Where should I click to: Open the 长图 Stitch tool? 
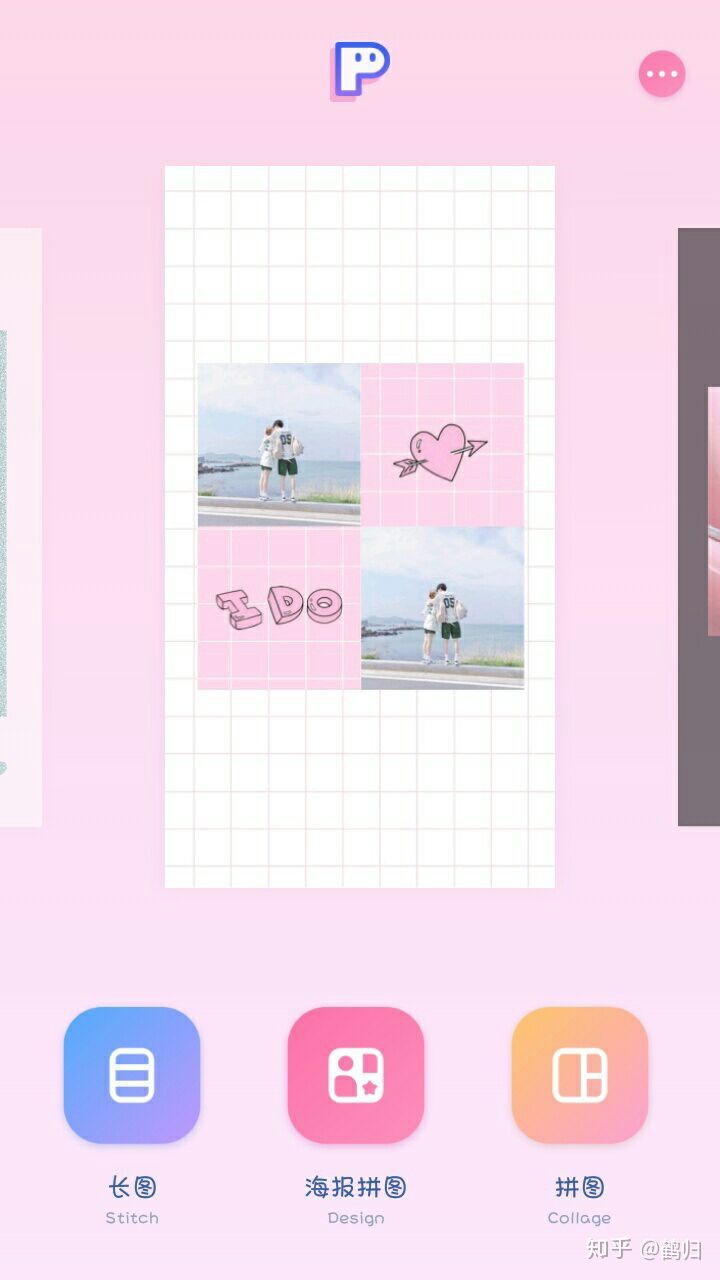pos(132,1075)
